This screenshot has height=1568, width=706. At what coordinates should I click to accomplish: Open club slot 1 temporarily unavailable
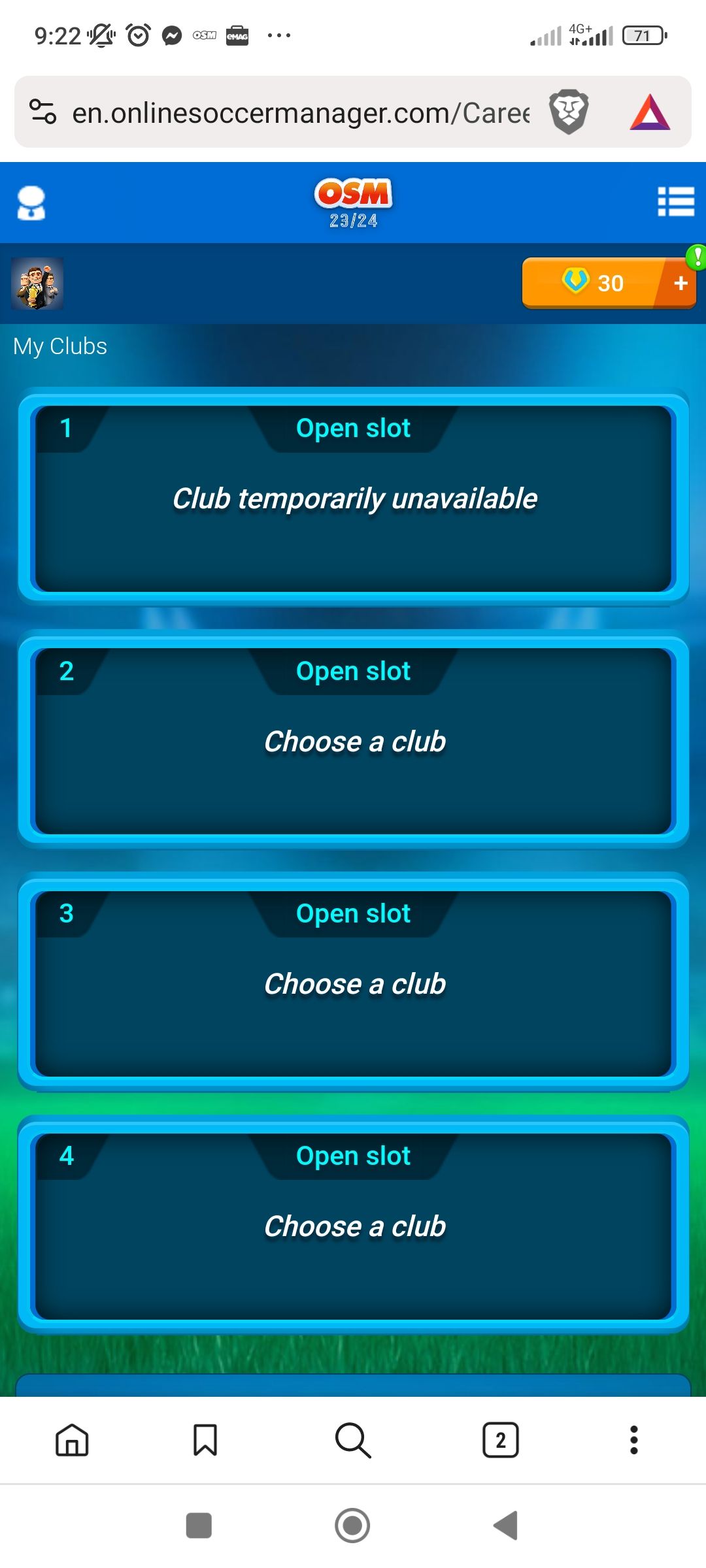[353, 498]
